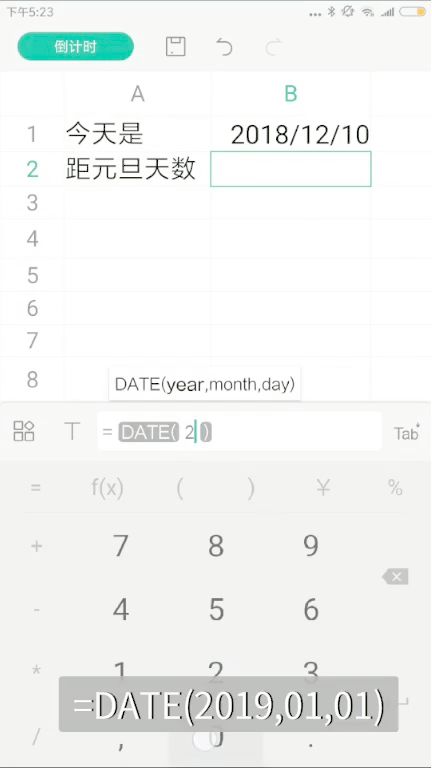The width and height of the screenshot is (432, 768).
Task: Open the f(x) function list
Action: click(107, 488)
